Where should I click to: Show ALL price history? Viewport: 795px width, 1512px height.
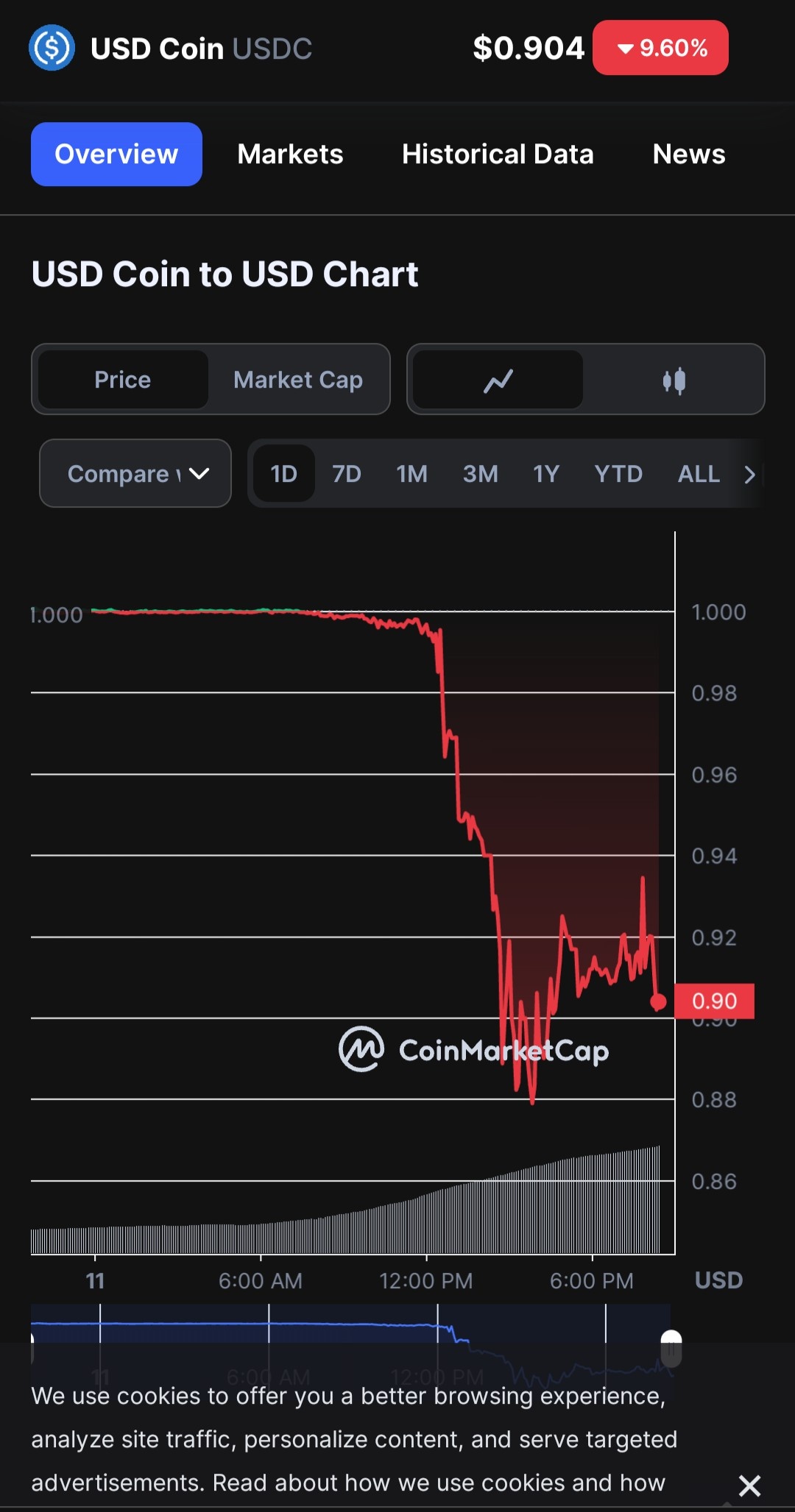(x=699, y=474)
